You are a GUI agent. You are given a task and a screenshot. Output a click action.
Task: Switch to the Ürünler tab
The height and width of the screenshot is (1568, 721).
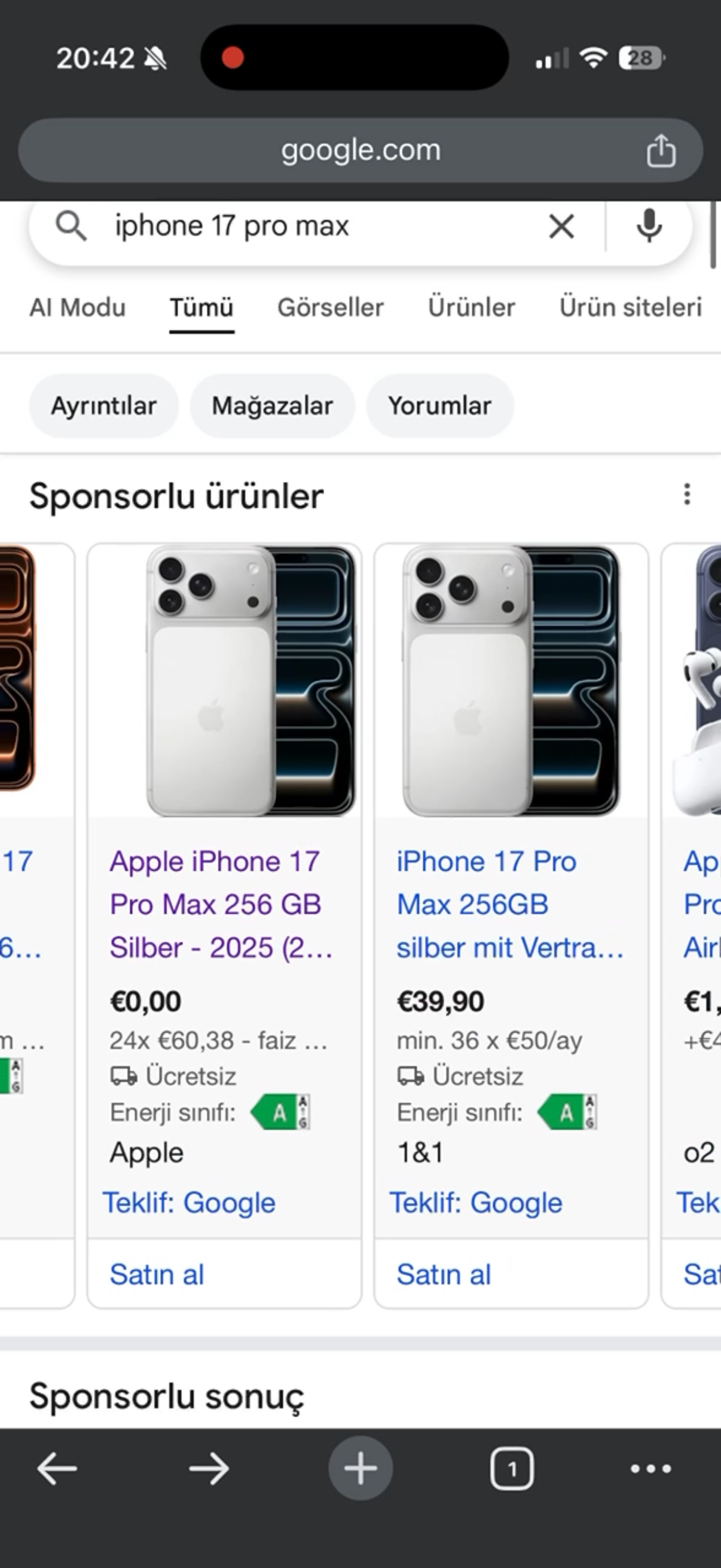click(x=471, y=307)
